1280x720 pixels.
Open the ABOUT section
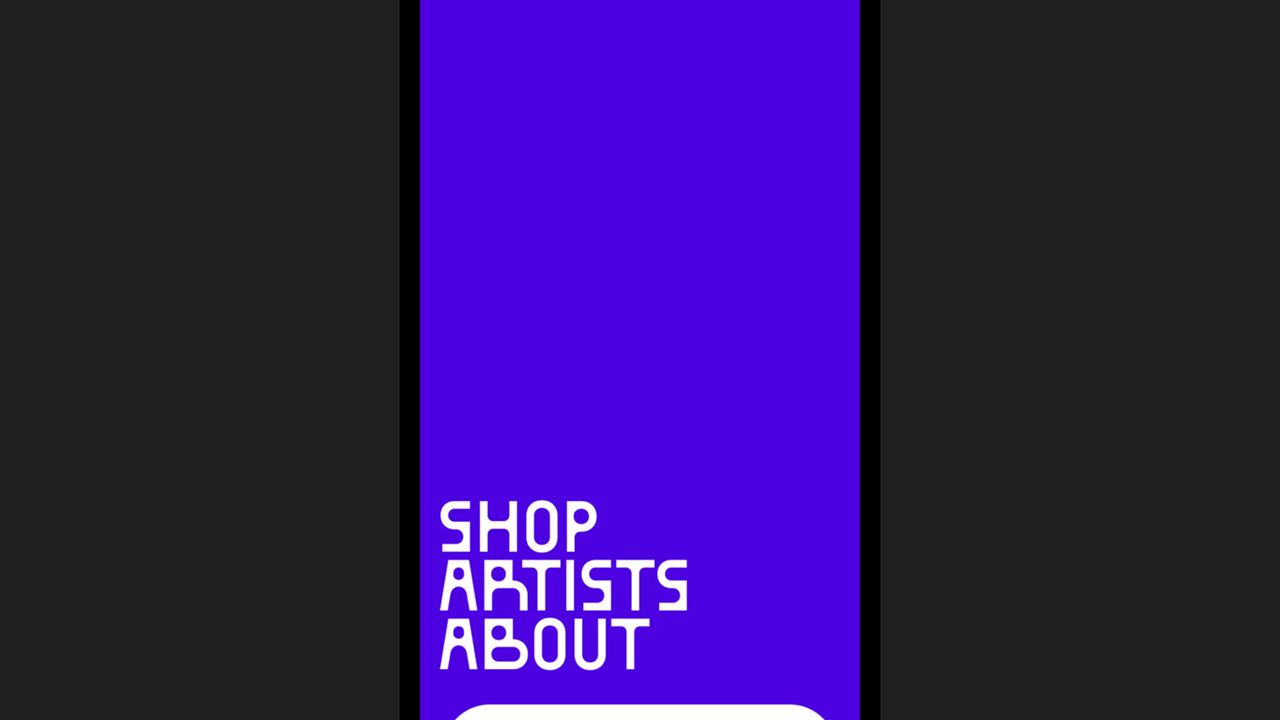point(544,644)
